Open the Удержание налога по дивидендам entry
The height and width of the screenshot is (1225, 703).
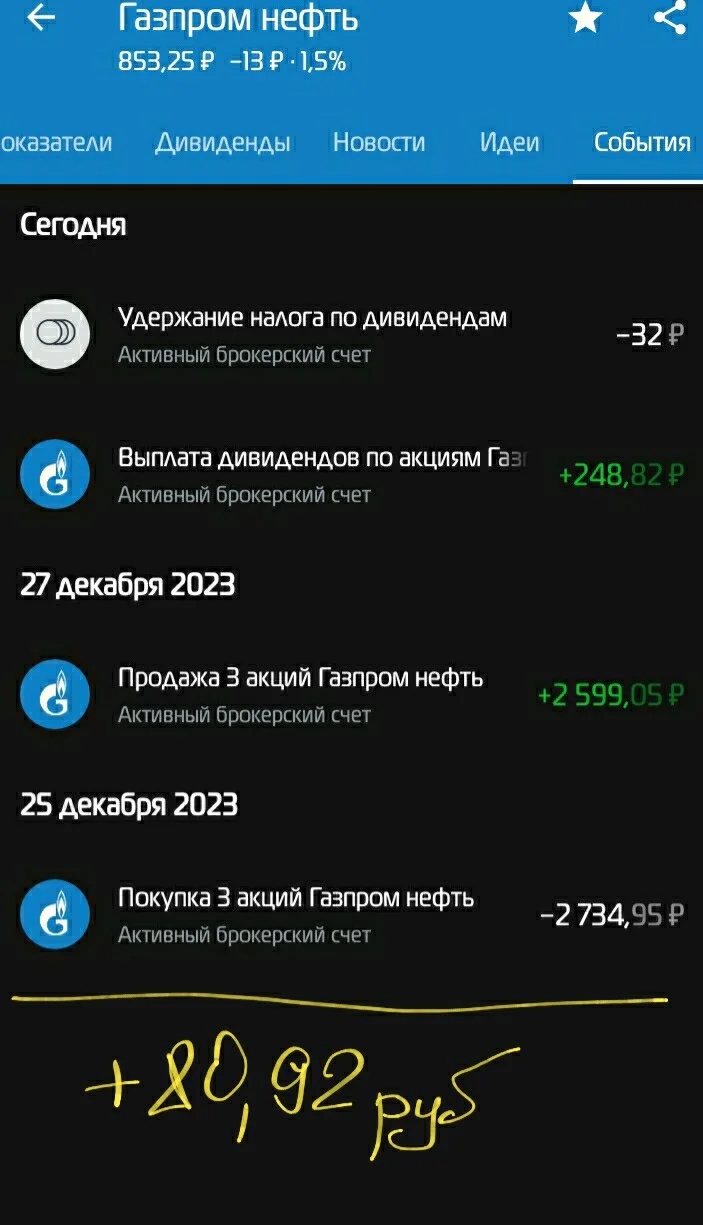click(x=351, y=335)
